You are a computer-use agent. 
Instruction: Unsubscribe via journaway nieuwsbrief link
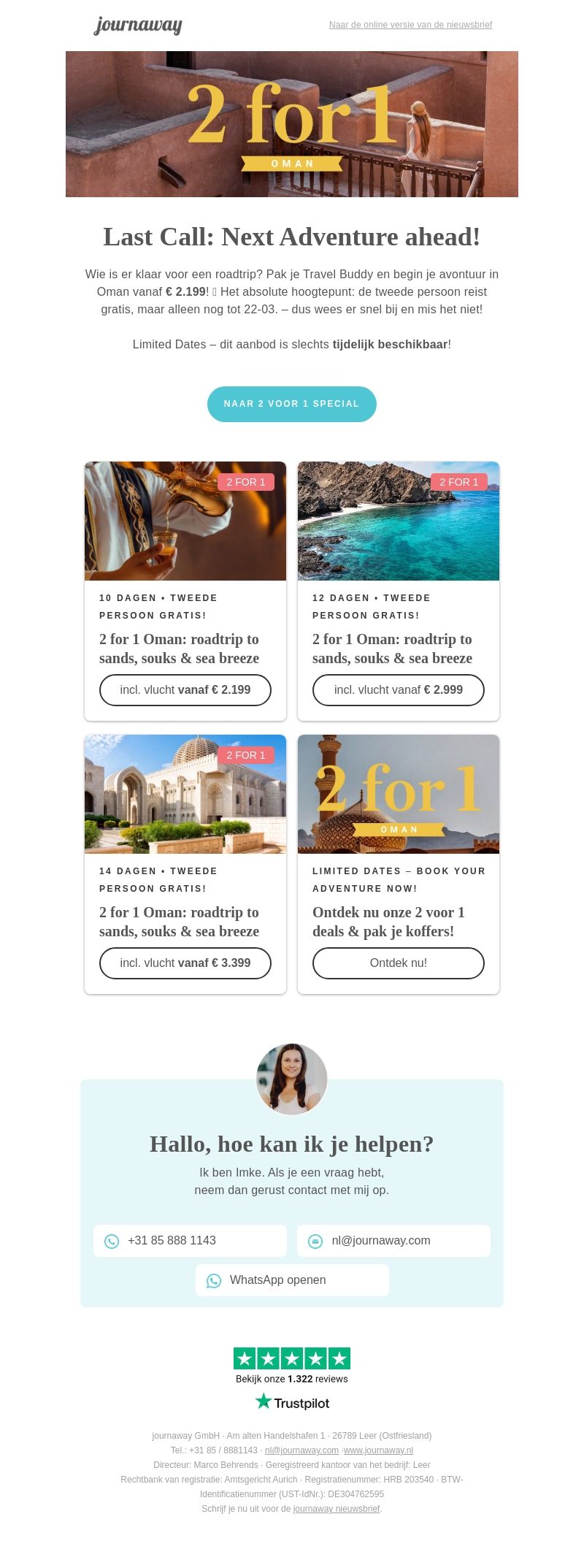point(337,1509)
